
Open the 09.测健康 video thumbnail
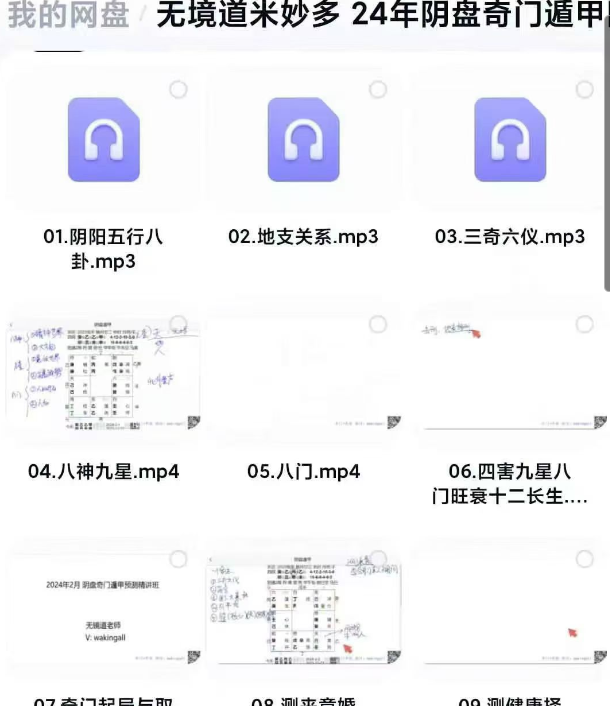tap(510, 603)
